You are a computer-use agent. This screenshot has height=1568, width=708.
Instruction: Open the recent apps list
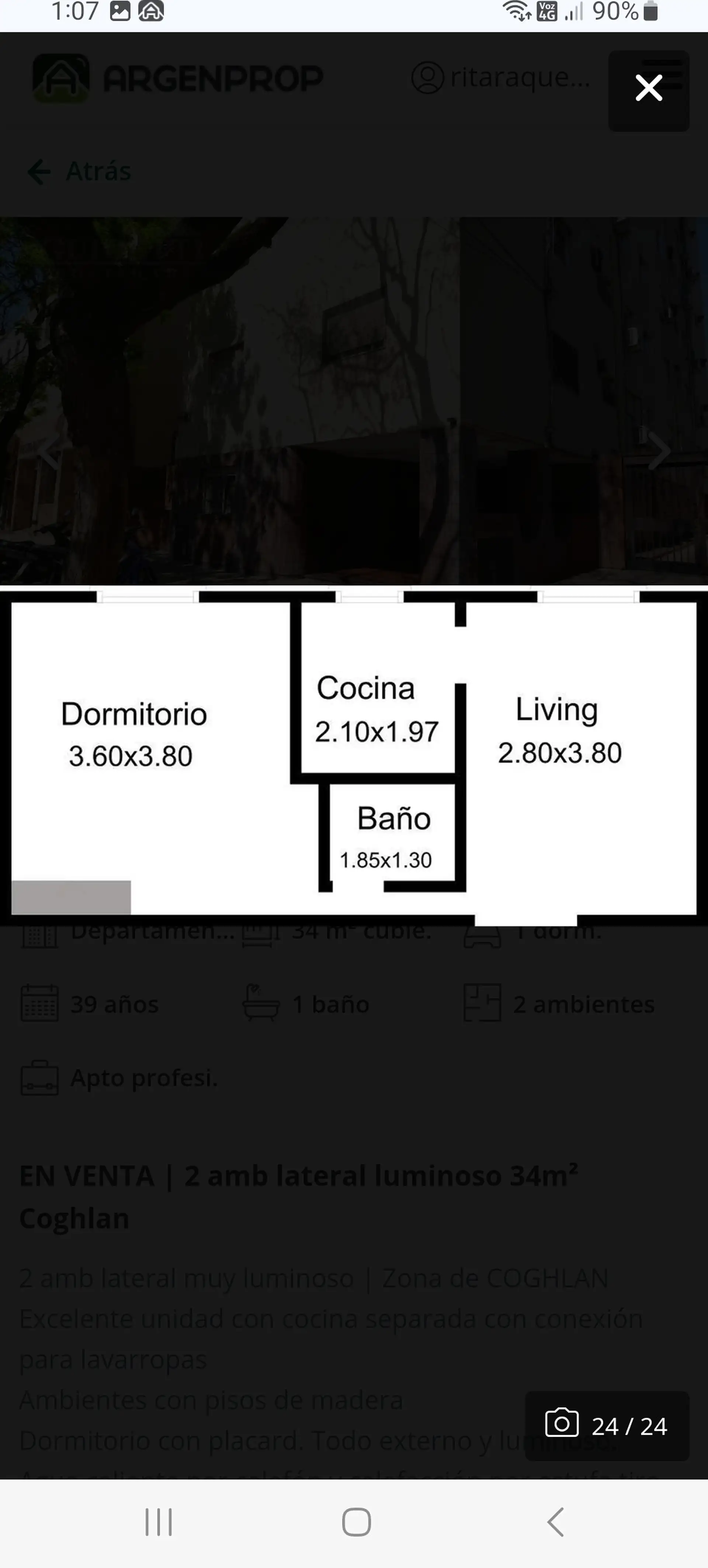point(158,1522)
